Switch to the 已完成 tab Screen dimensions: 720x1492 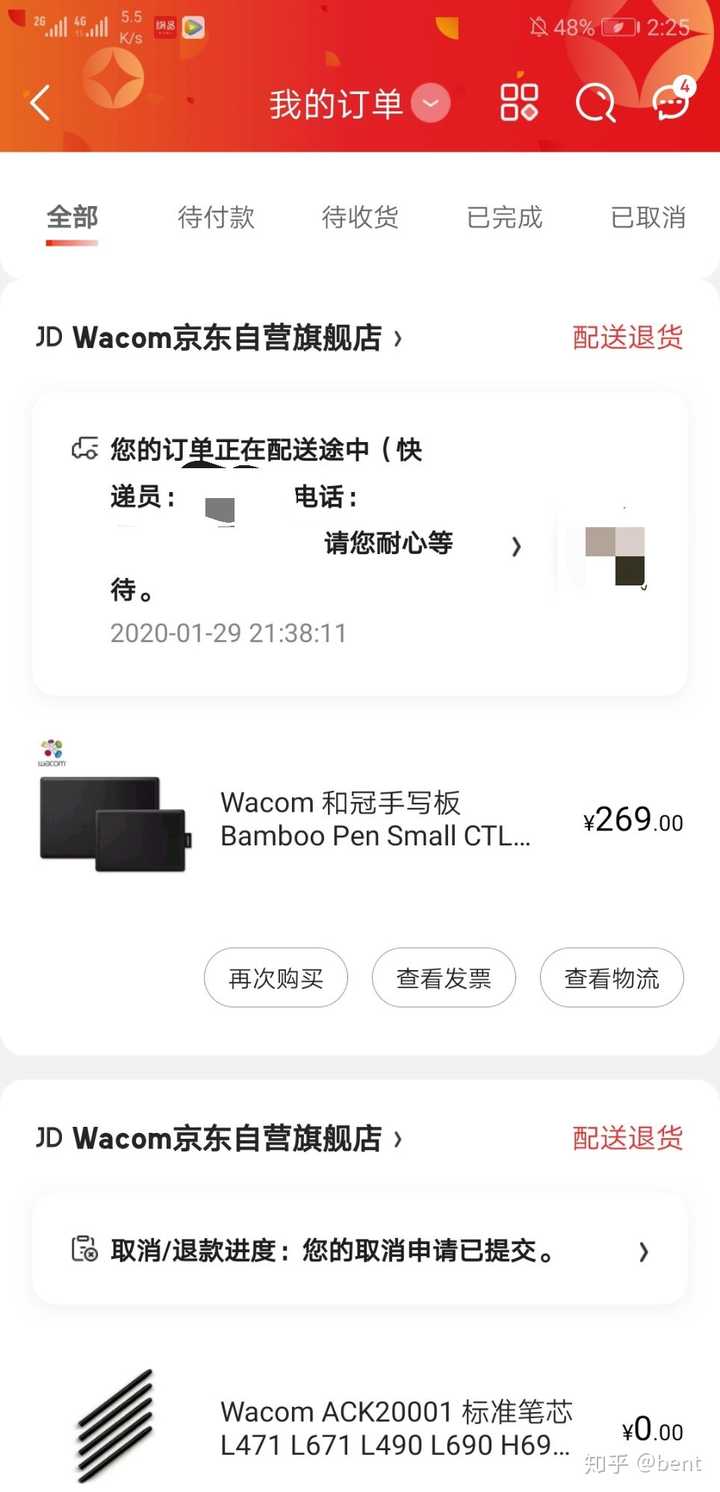coord(504,217)
